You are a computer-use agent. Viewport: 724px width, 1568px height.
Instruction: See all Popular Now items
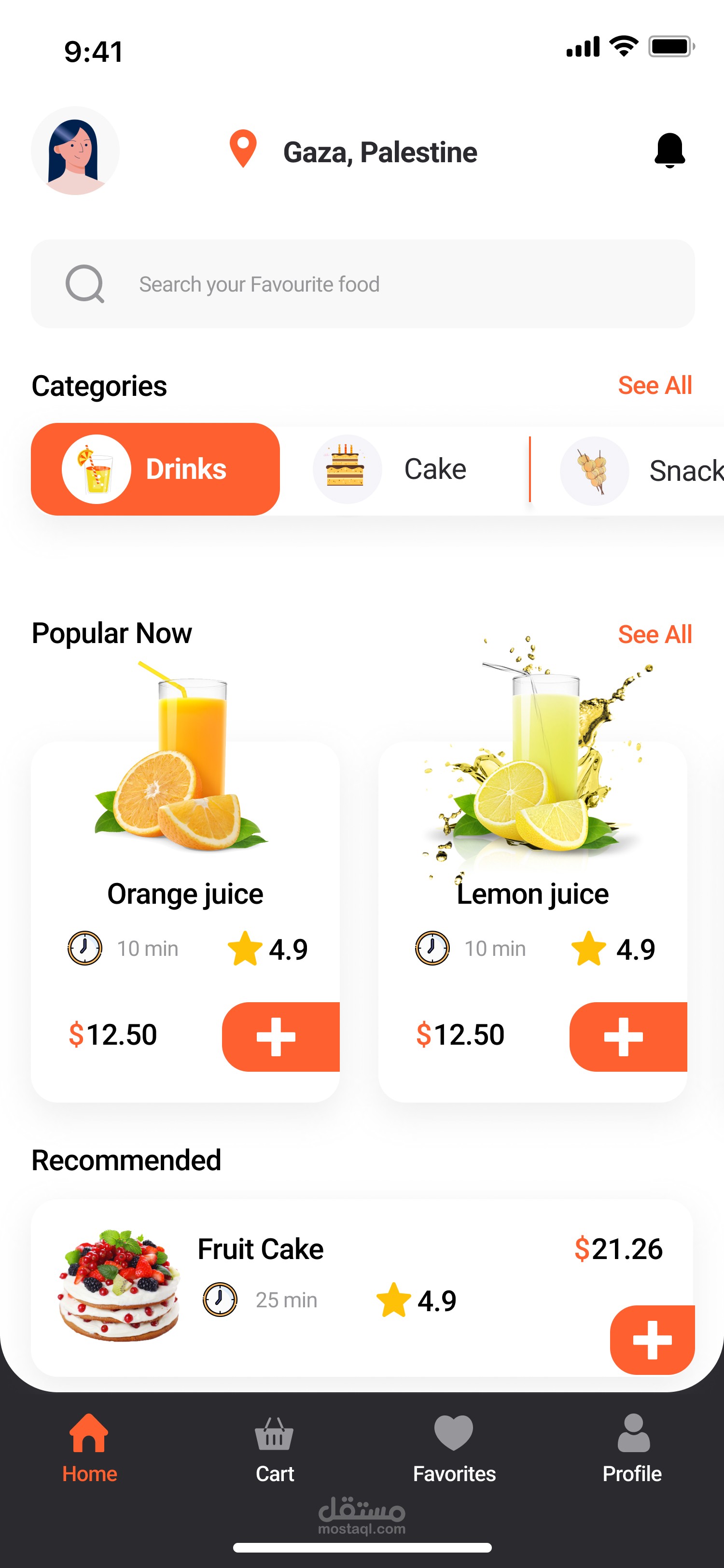click(654, 634)
